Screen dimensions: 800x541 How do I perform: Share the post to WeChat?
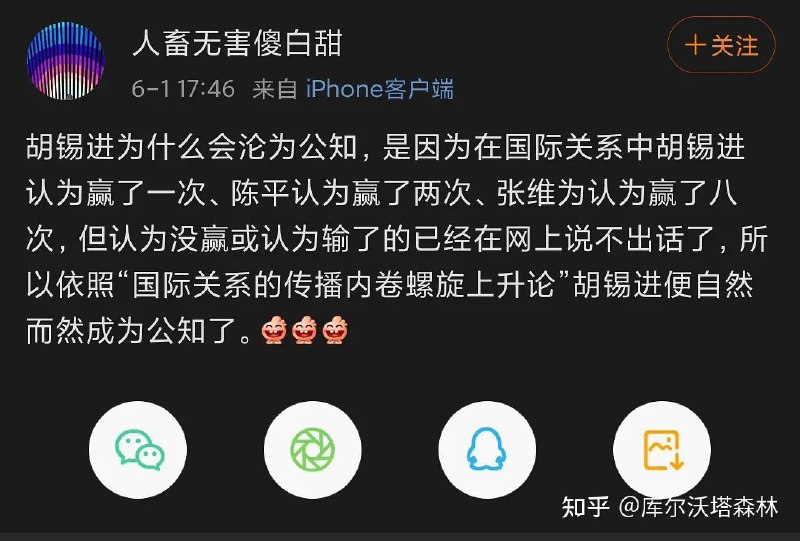coord(138,453)
